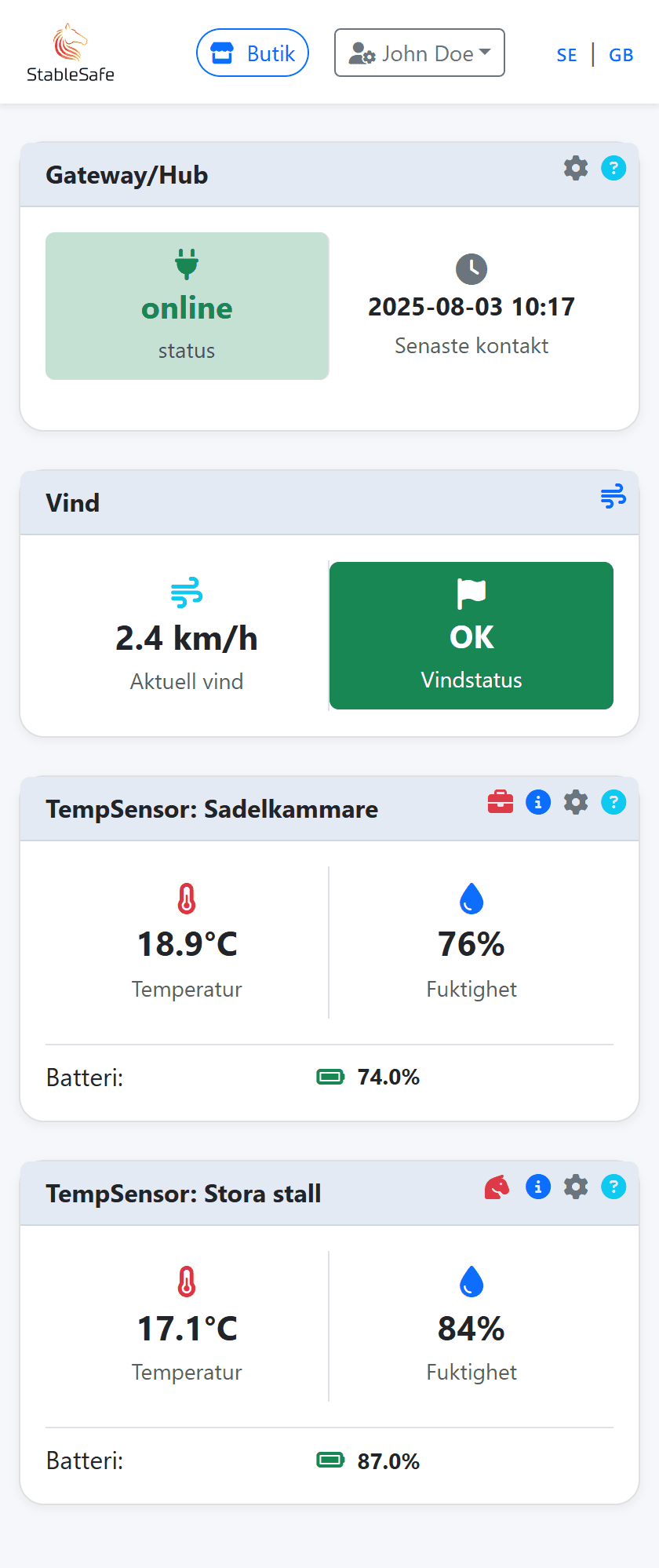Tap the wind icon in Vind header
Viewport: 659px width, 1568px height.
(x=613, y=496)
